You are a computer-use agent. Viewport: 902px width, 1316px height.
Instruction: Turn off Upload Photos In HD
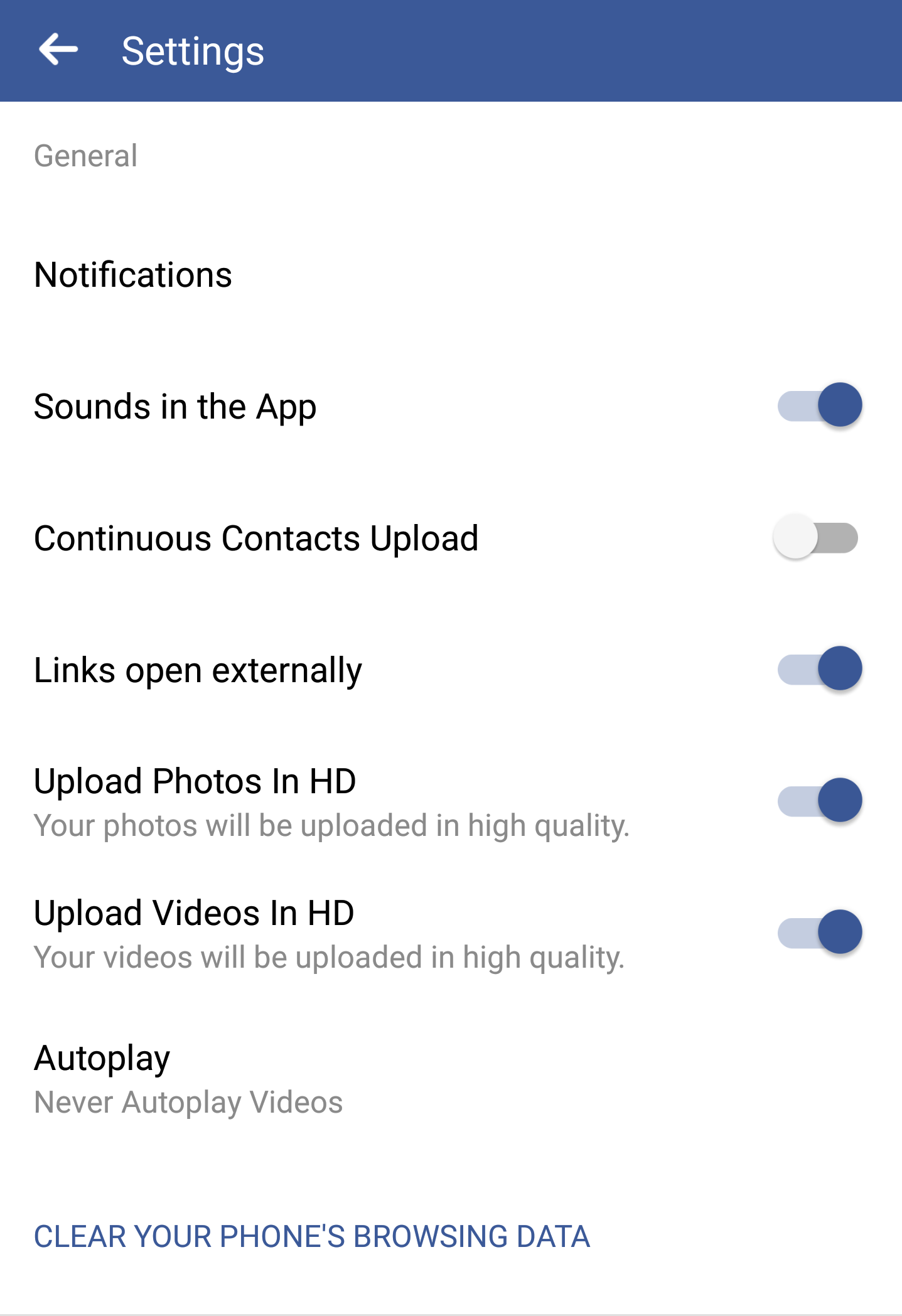click(819, 801)
